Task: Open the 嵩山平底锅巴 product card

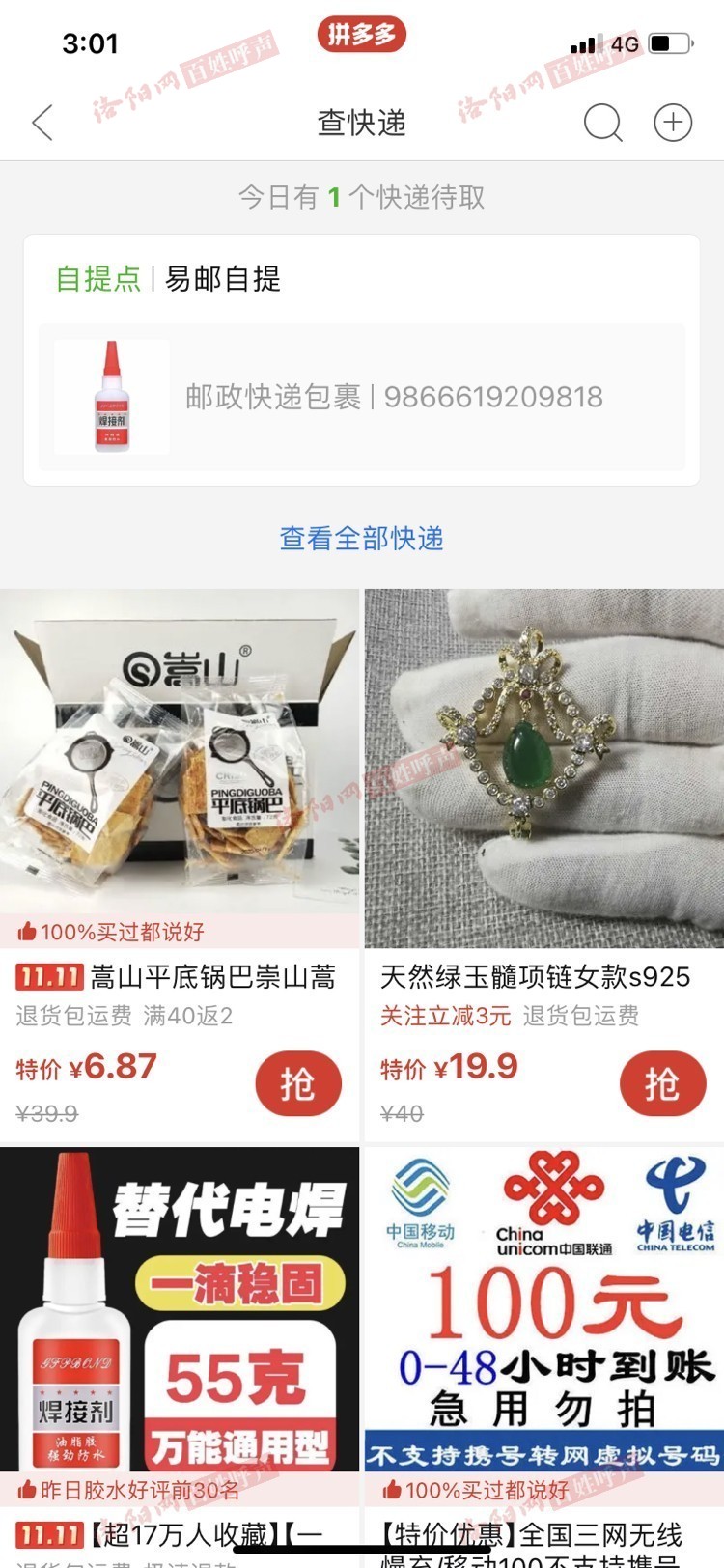Action: (x=180, y=772)
